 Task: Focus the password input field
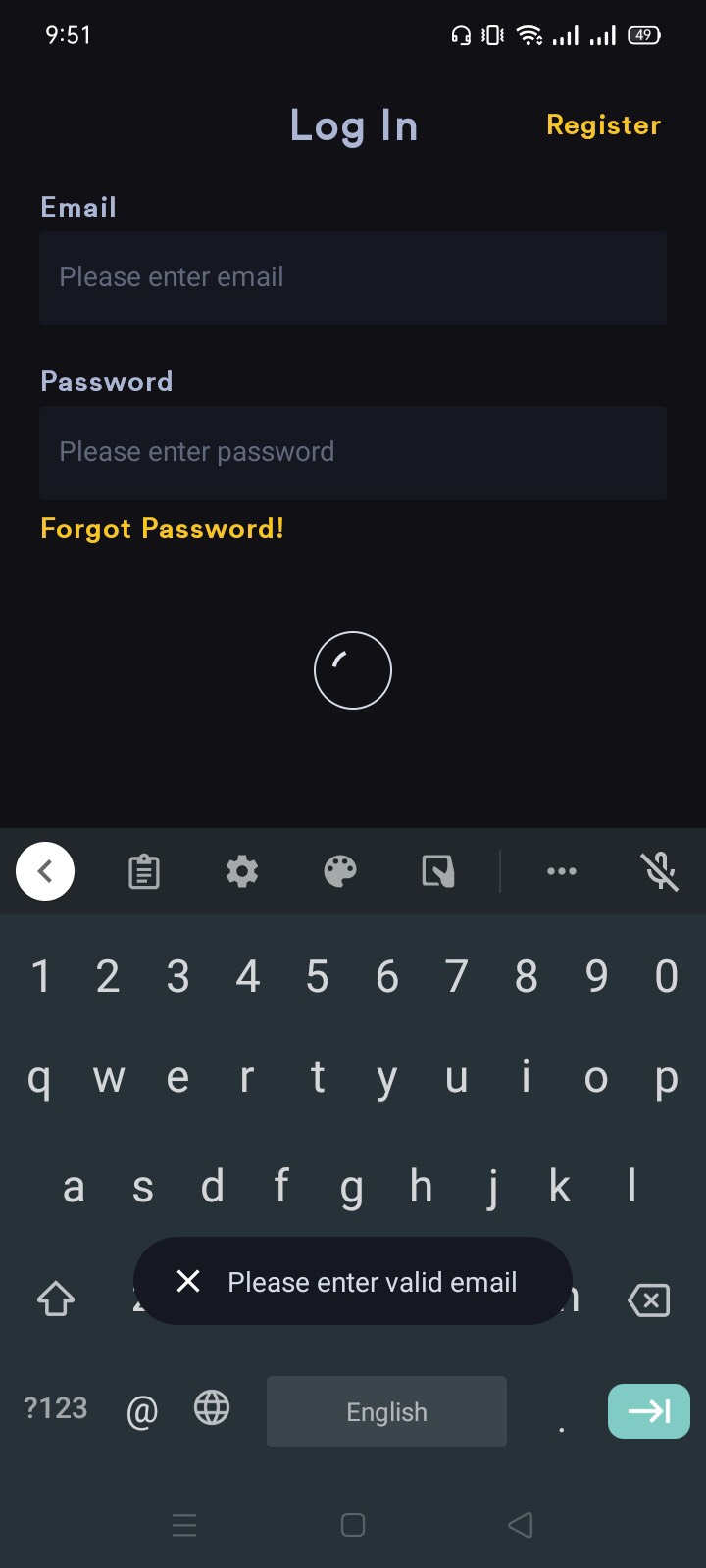click(x=353, y=453)
